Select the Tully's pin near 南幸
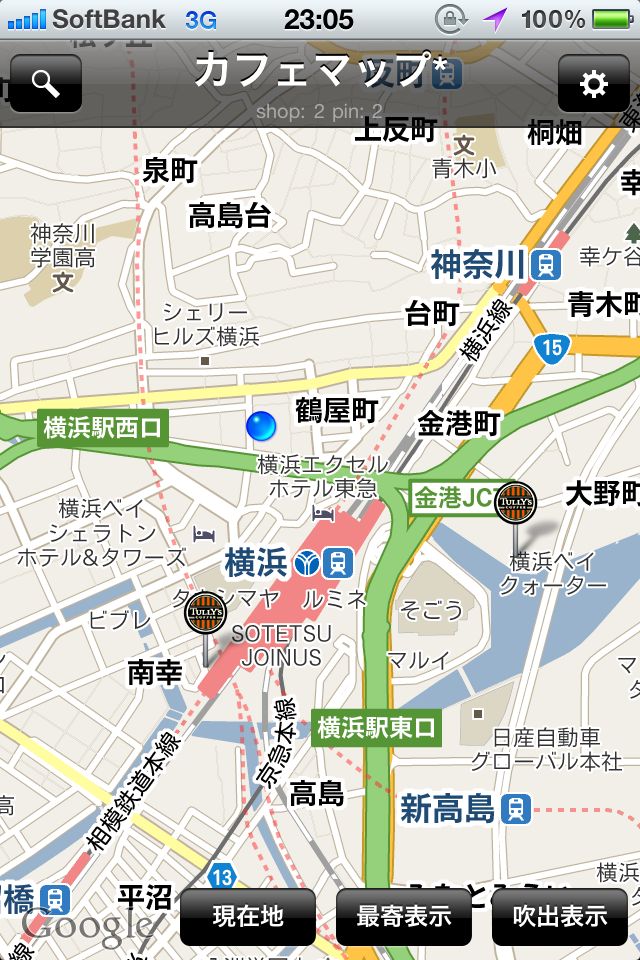Viewport: 640px width, 960px height. click(206, 612)
